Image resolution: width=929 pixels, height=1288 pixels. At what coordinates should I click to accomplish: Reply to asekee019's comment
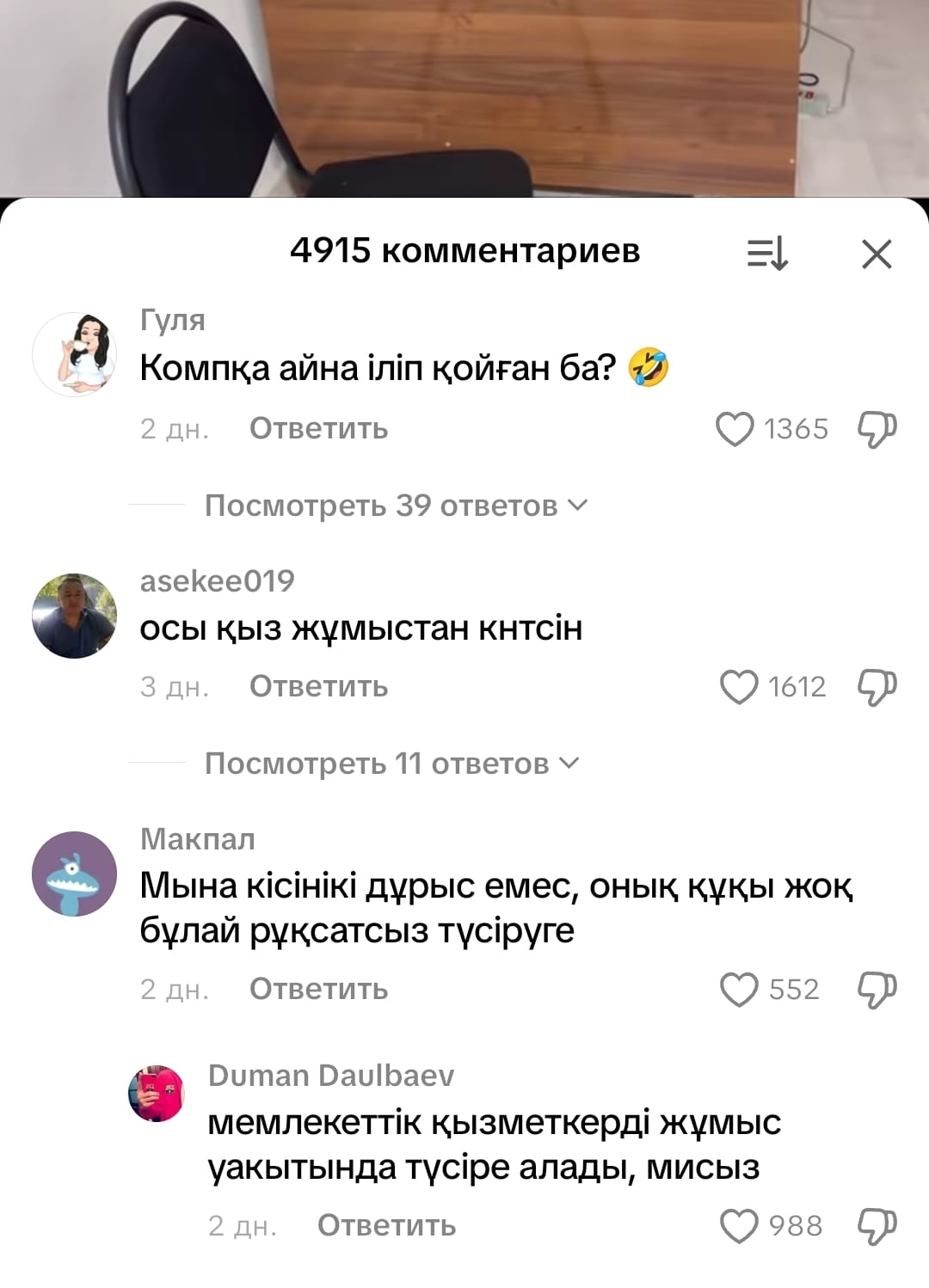[x=318, y=686]
